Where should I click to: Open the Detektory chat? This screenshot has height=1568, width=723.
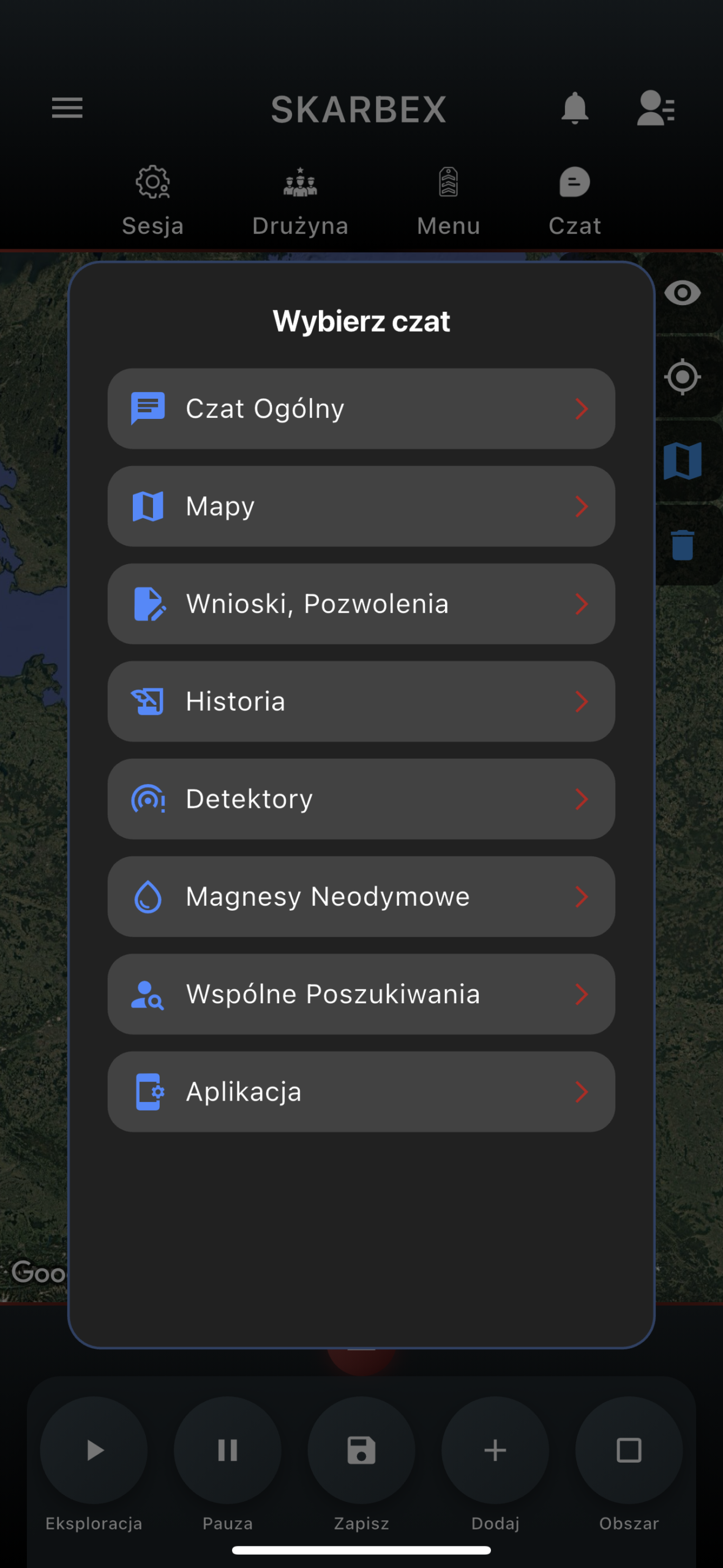(x=361, y=799)
